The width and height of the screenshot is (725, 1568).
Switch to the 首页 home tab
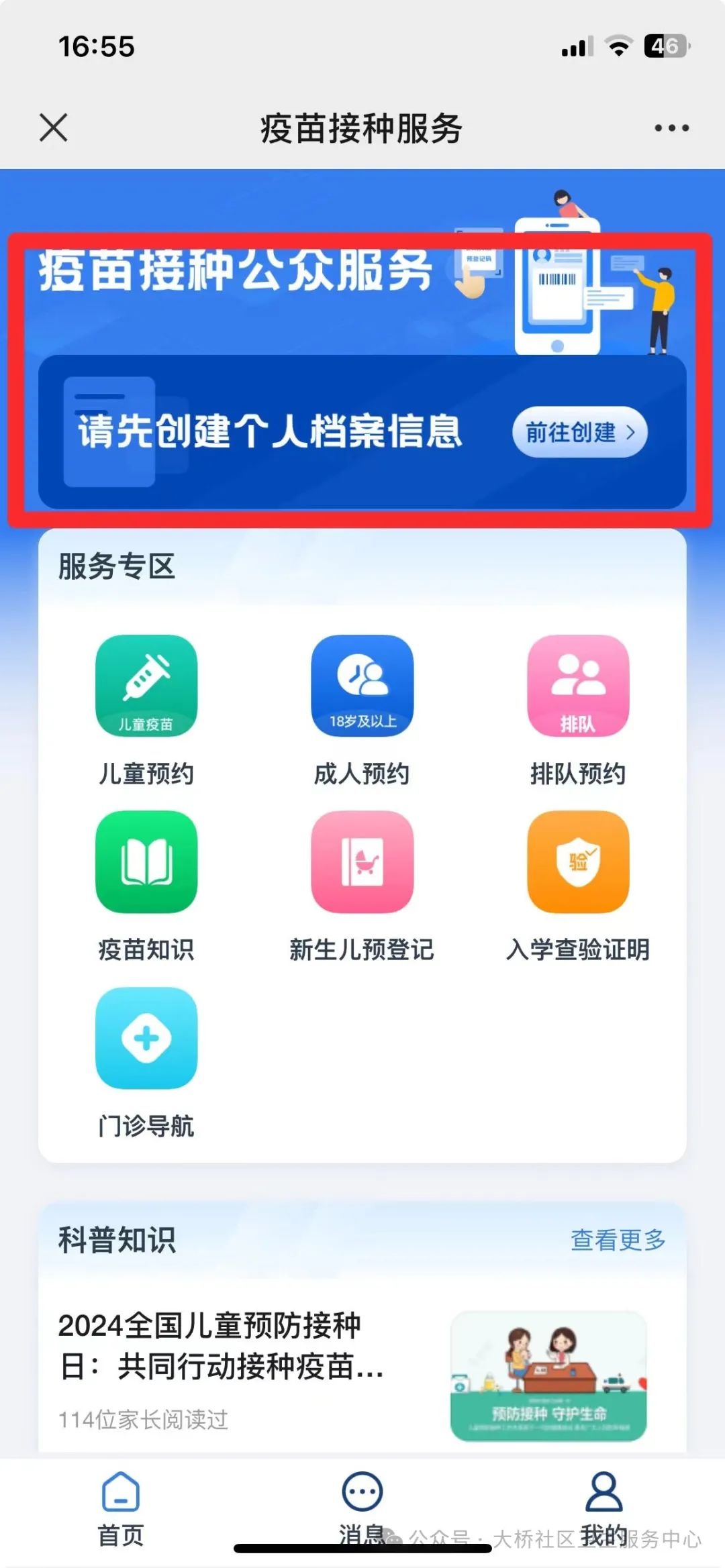pyautogui.click(x=121, y=1506)
